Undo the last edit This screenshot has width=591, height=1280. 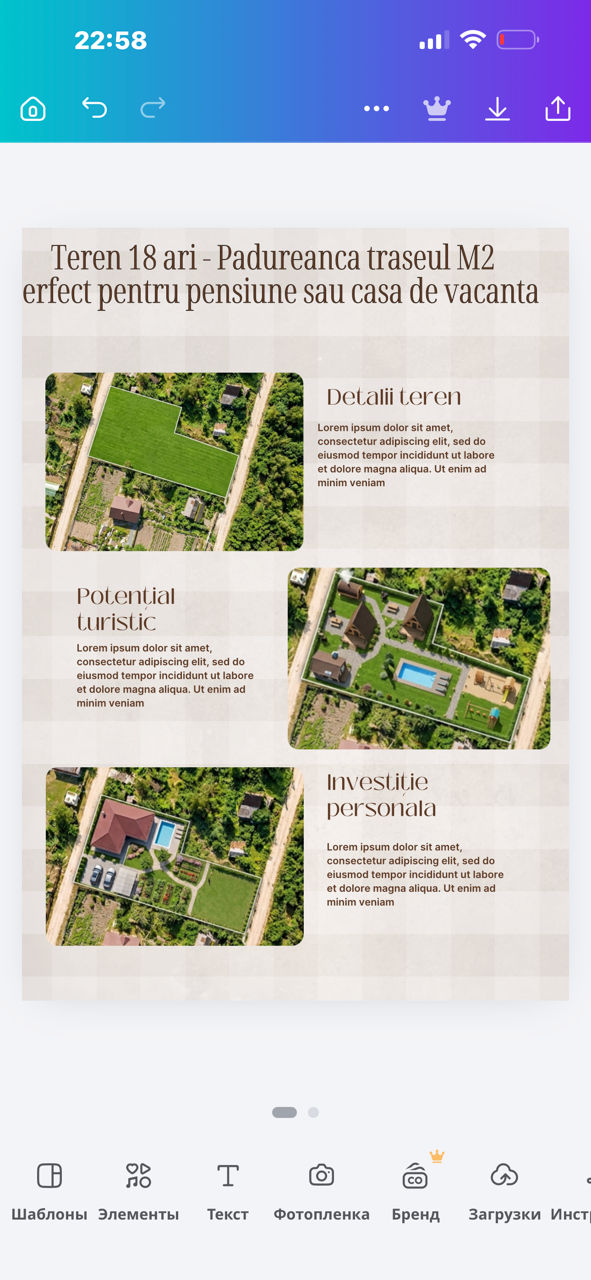(94, 108)
